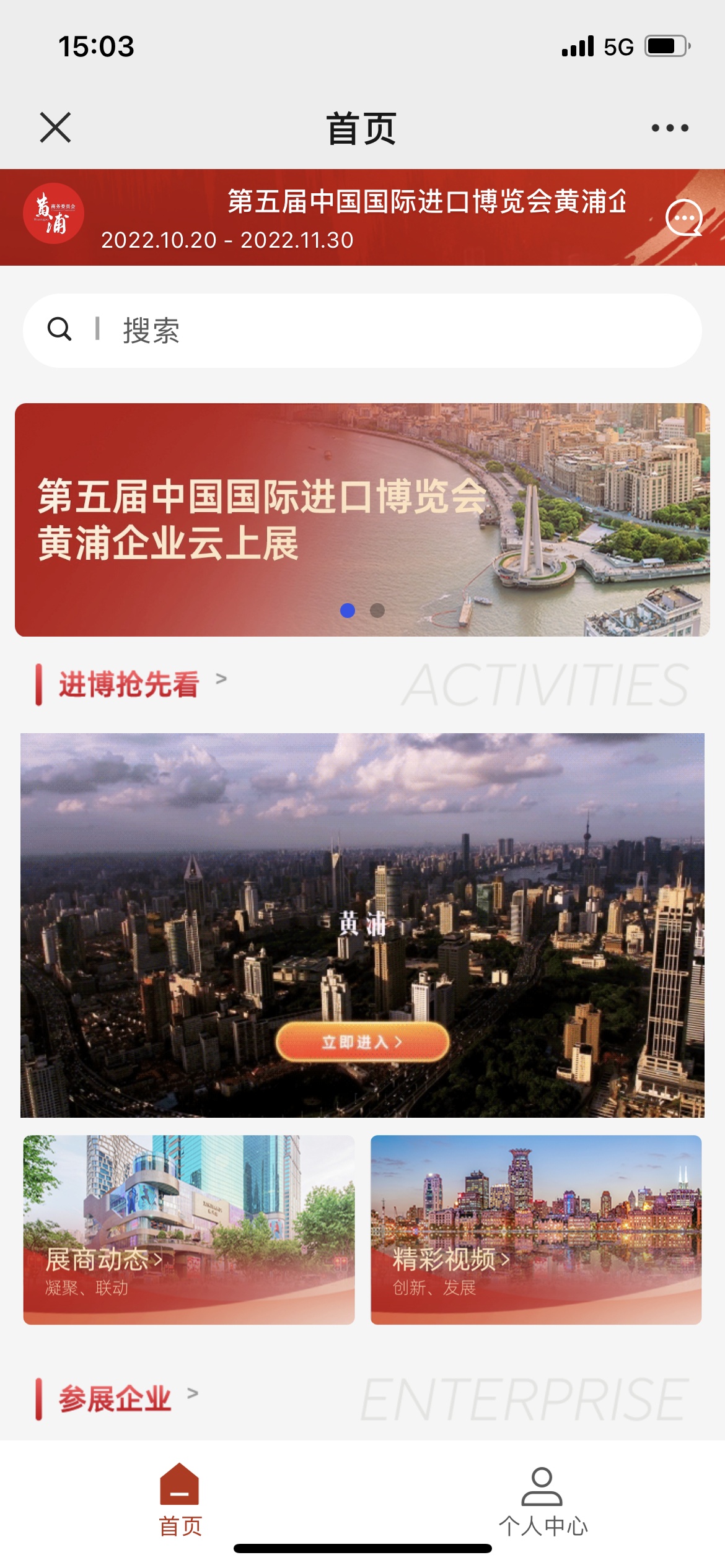Tap the 立即进入 button
The image size is (725, 1568).
point(362,1042)
